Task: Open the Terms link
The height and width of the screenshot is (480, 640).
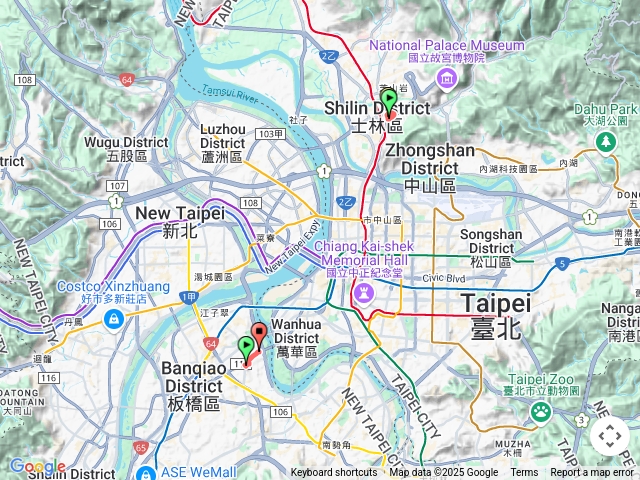Action: tap(524, 473)
